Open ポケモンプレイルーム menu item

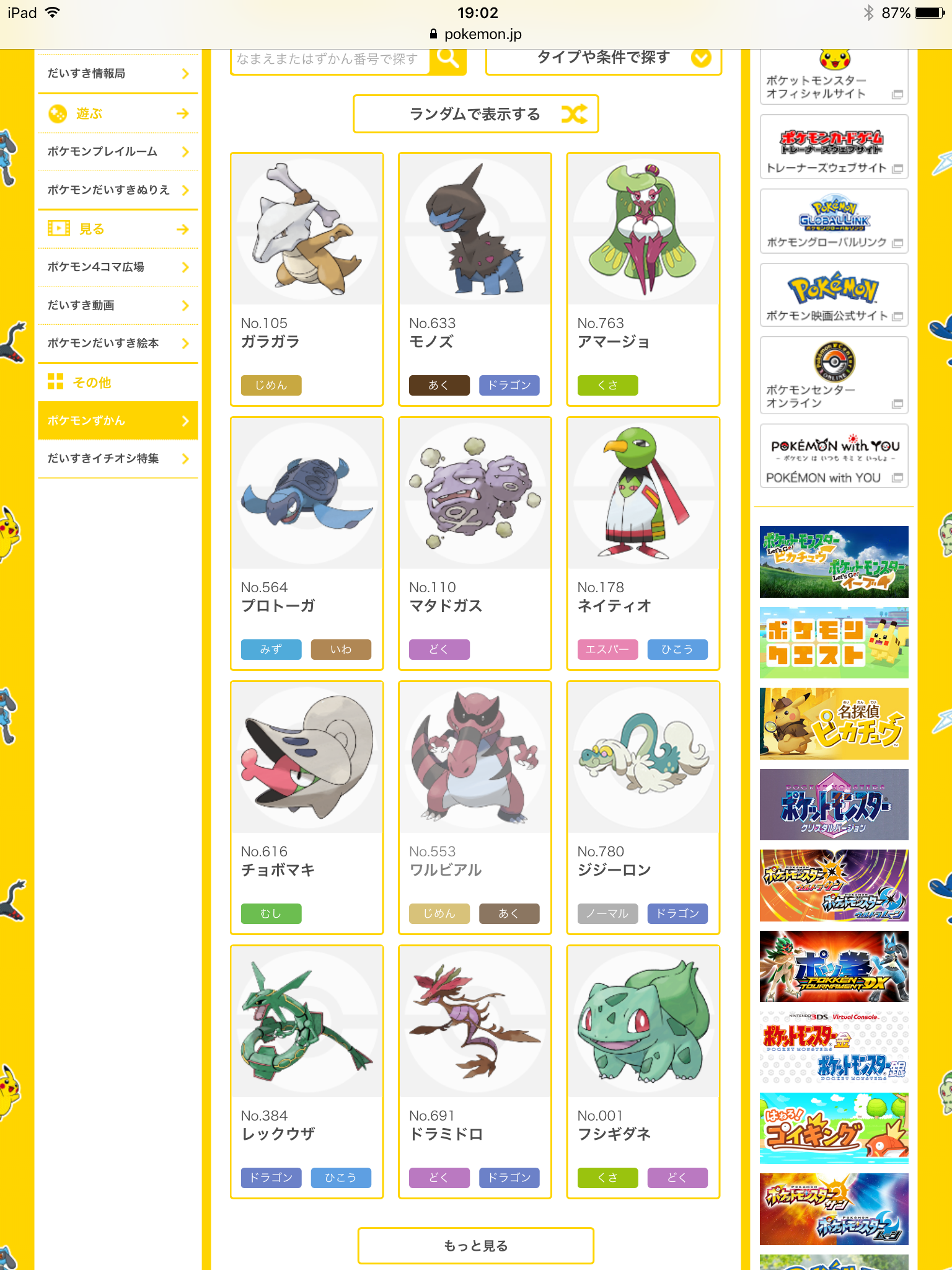[118, 152]
